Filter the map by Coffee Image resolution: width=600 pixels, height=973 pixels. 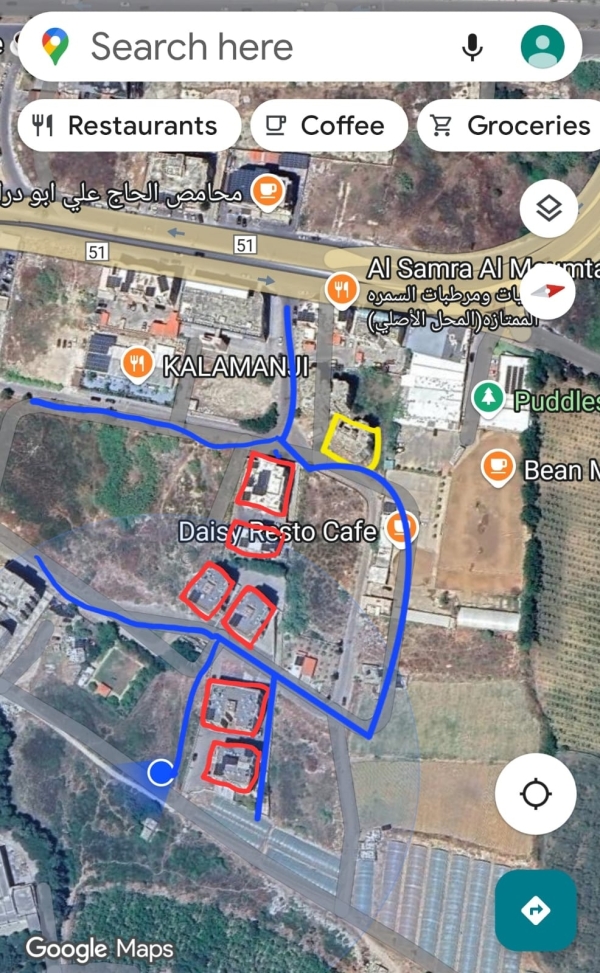click(328, 126)
